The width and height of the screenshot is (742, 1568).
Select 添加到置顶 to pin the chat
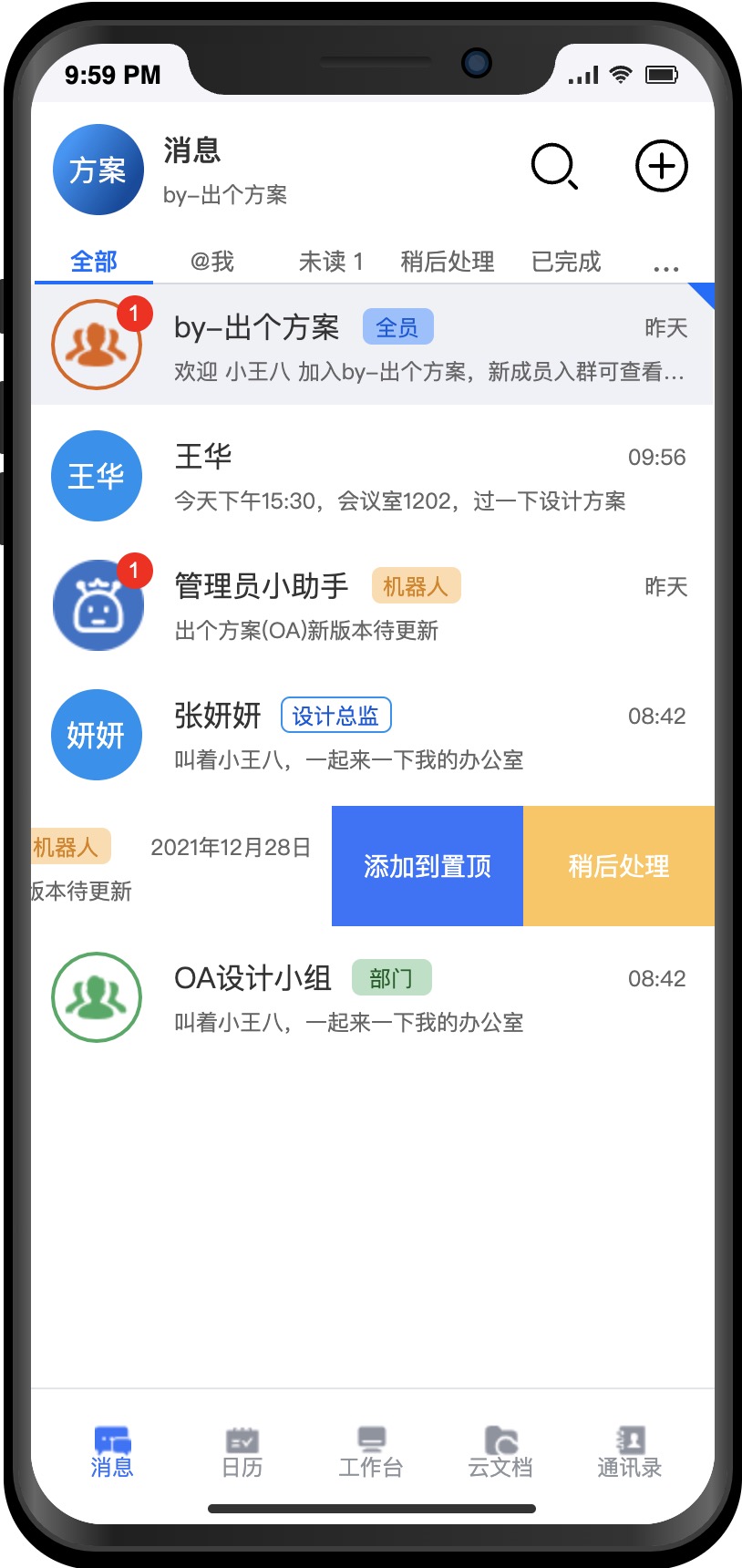point(428,866)
